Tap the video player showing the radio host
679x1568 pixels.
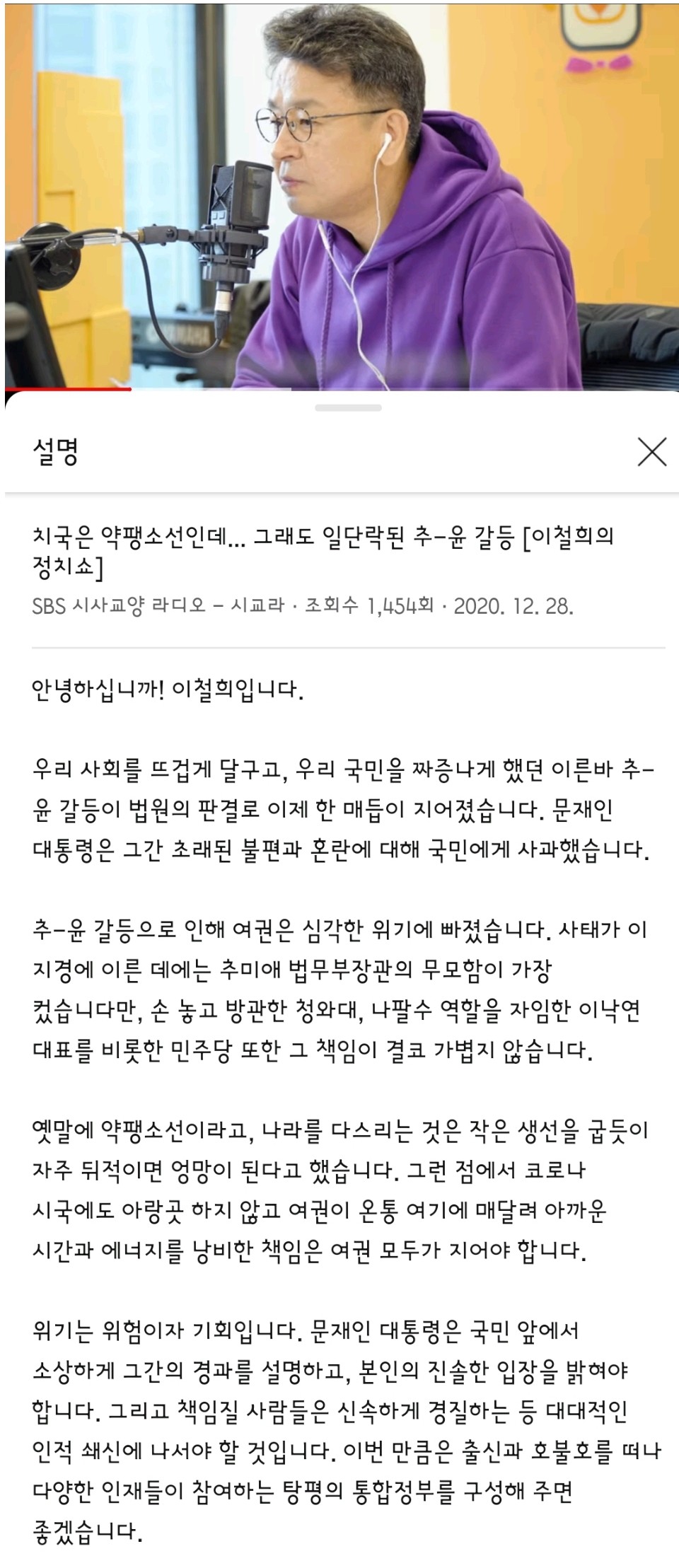[x=339, y=194]
